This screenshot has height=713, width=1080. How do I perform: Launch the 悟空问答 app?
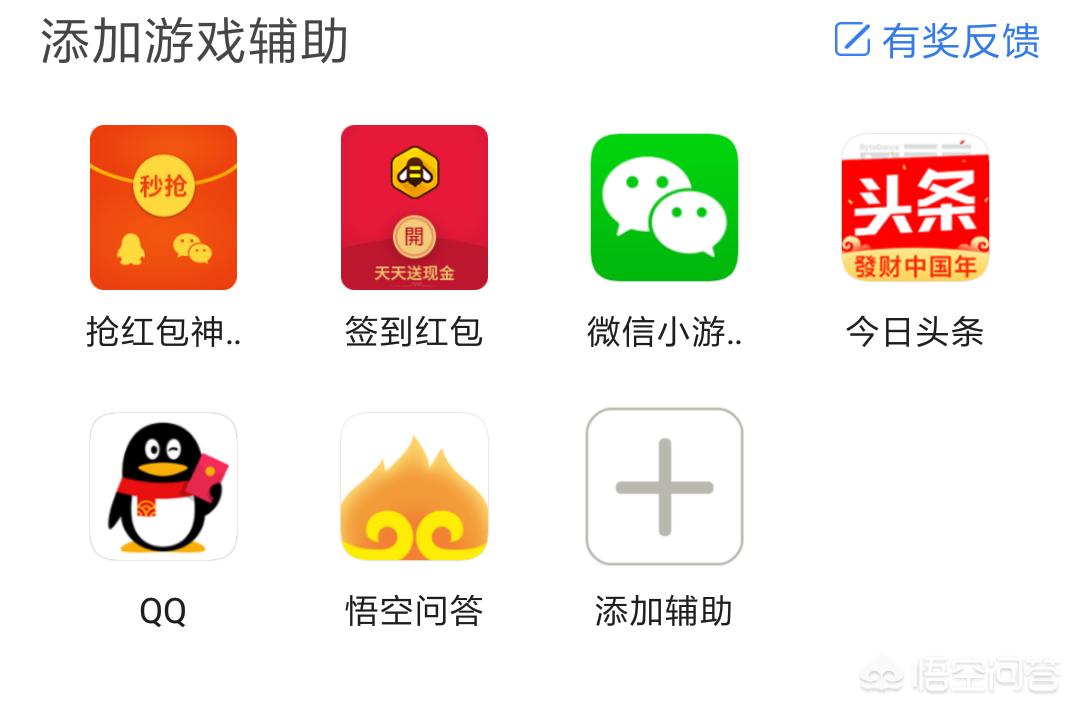coord(414,486)
